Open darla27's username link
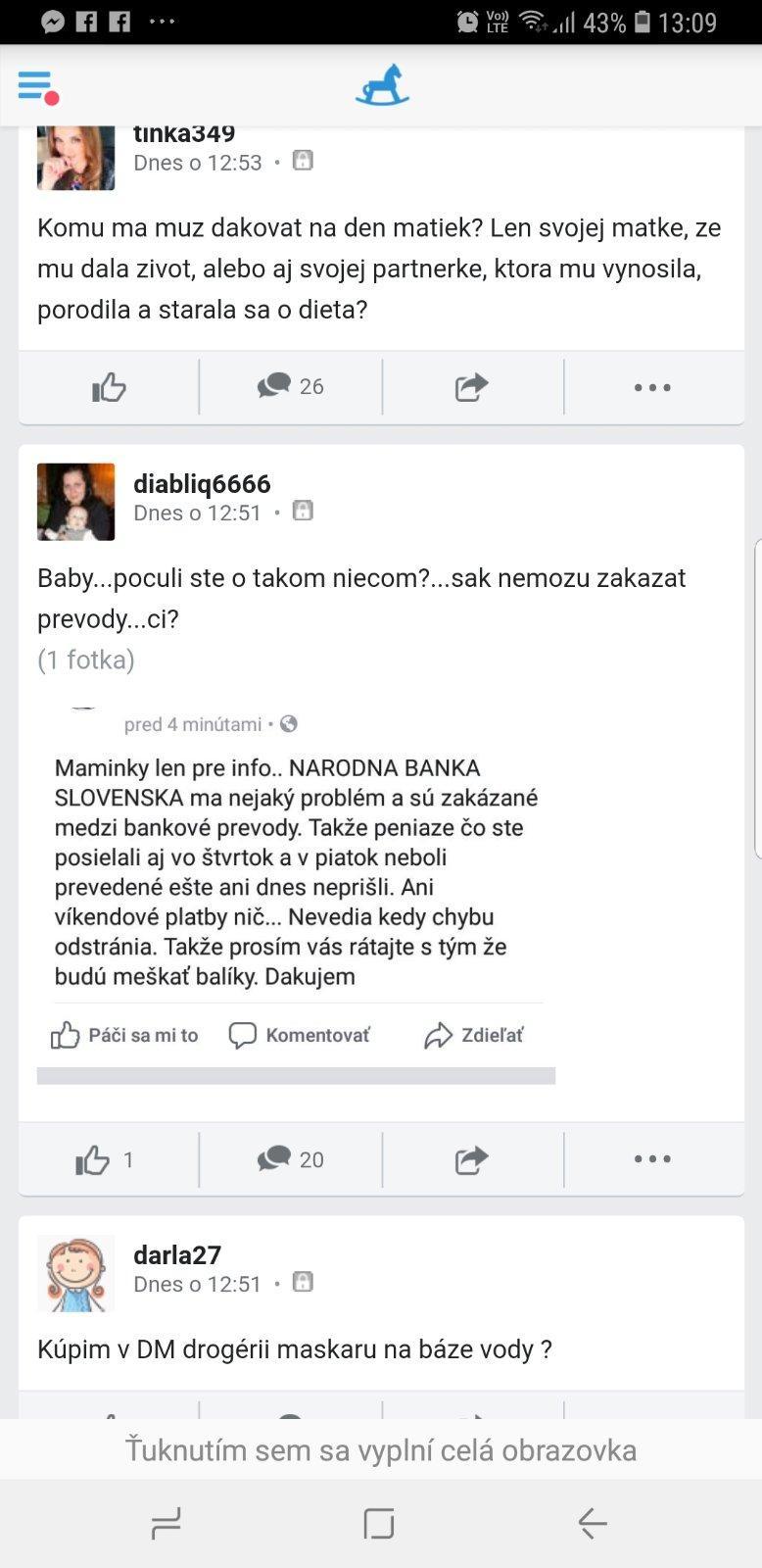Screen dimensions: 762x1568 177,1254
